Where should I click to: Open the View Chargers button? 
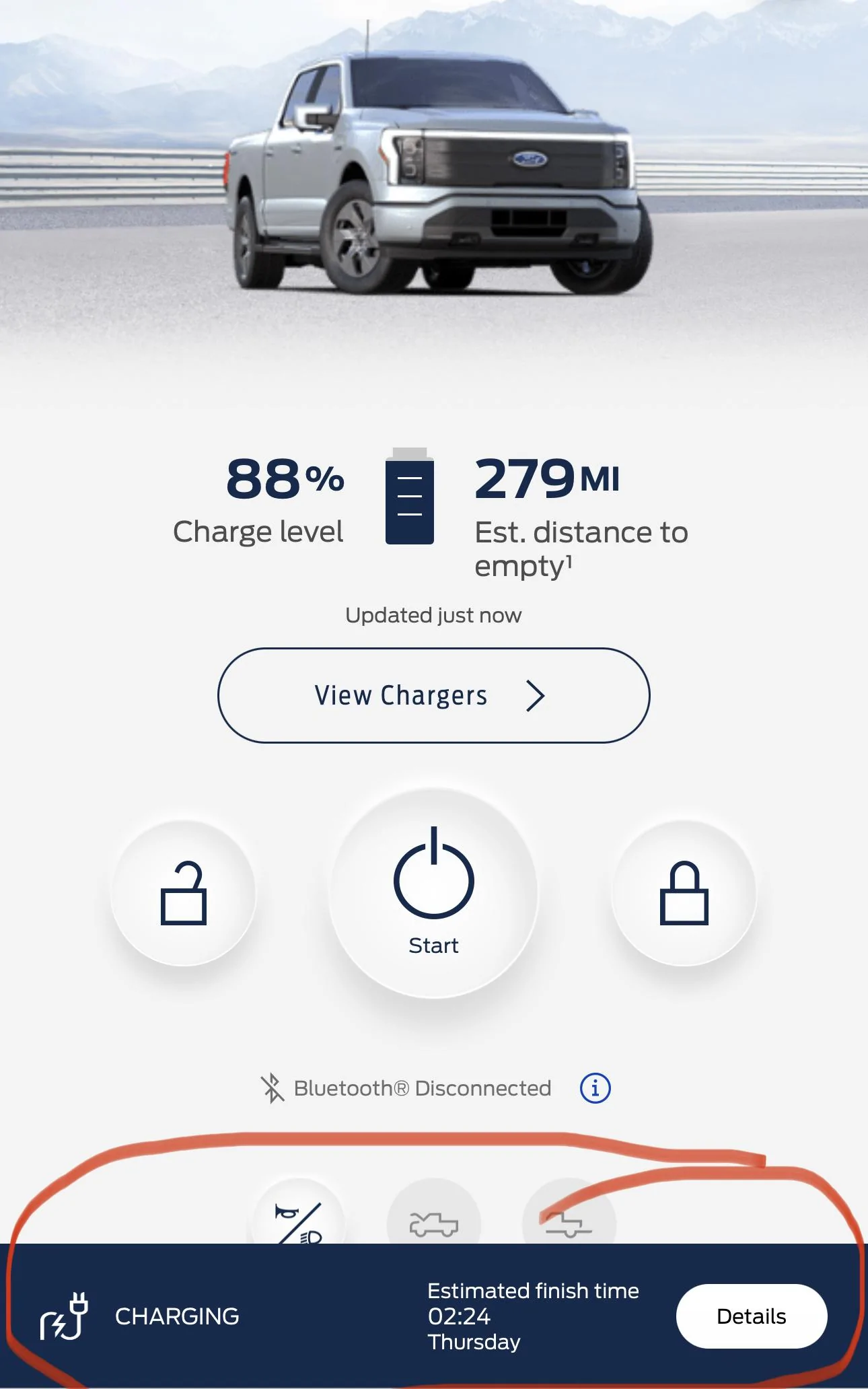point(433,695)
